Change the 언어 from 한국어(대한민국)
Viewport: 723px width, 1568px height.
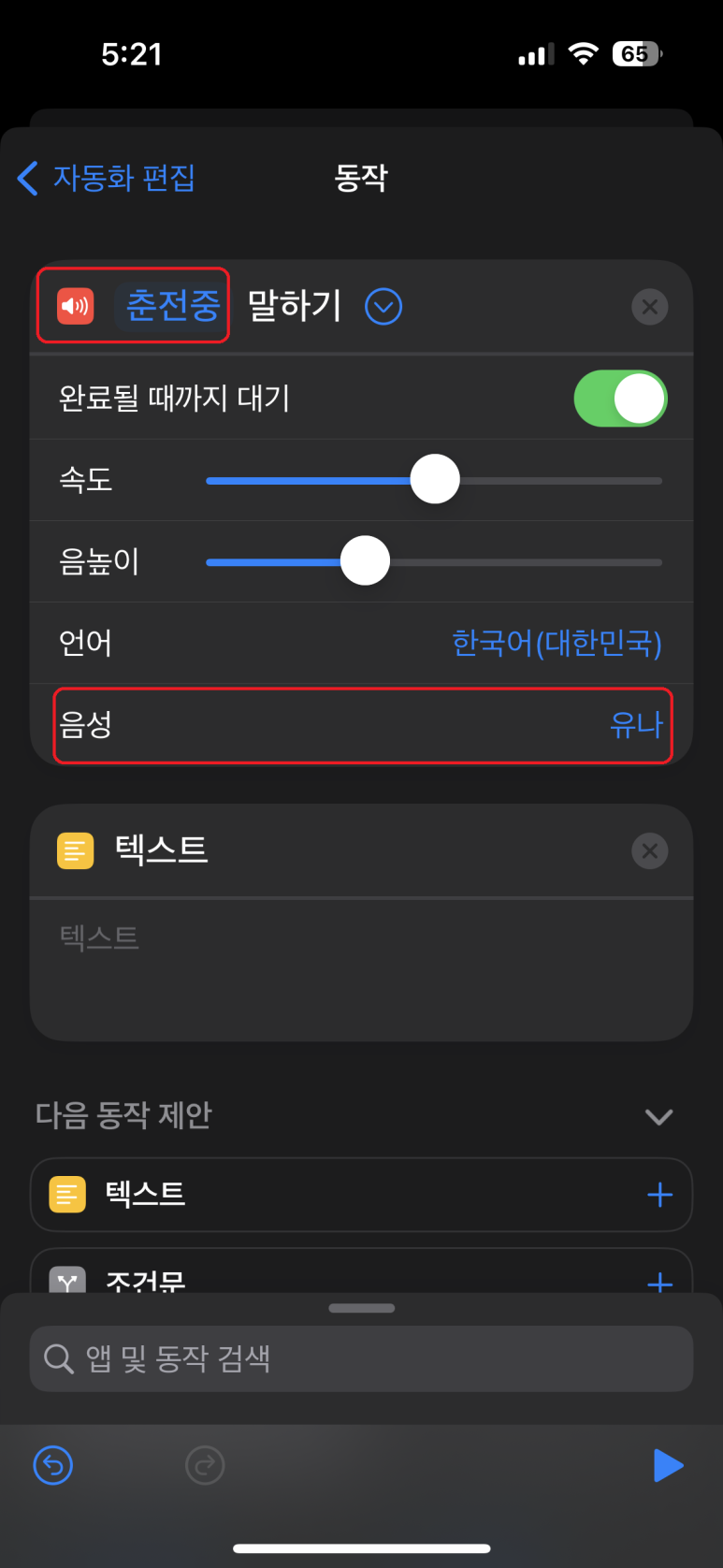point(557,643)
